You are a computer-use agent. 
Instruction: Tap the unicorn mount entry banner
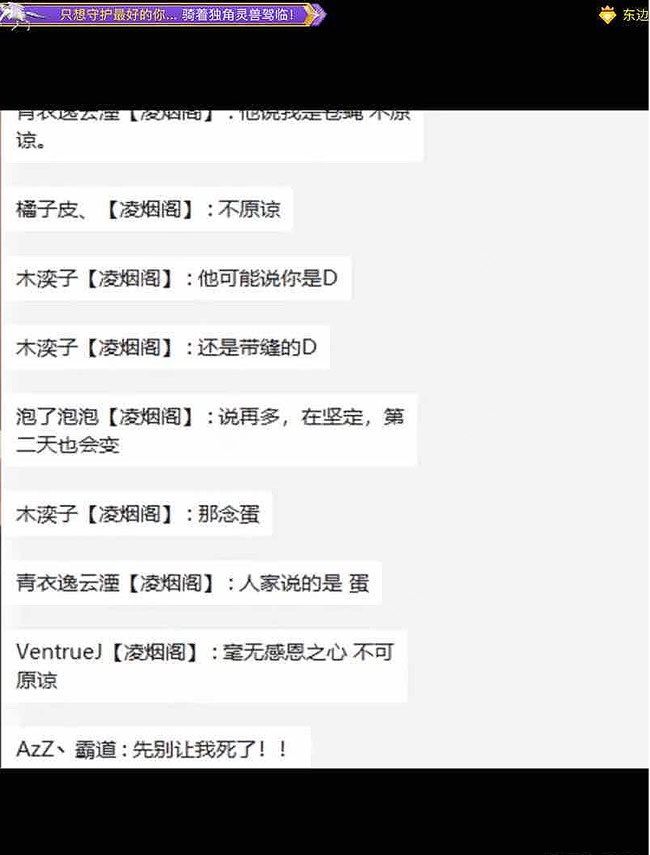(x=166, y=15)
